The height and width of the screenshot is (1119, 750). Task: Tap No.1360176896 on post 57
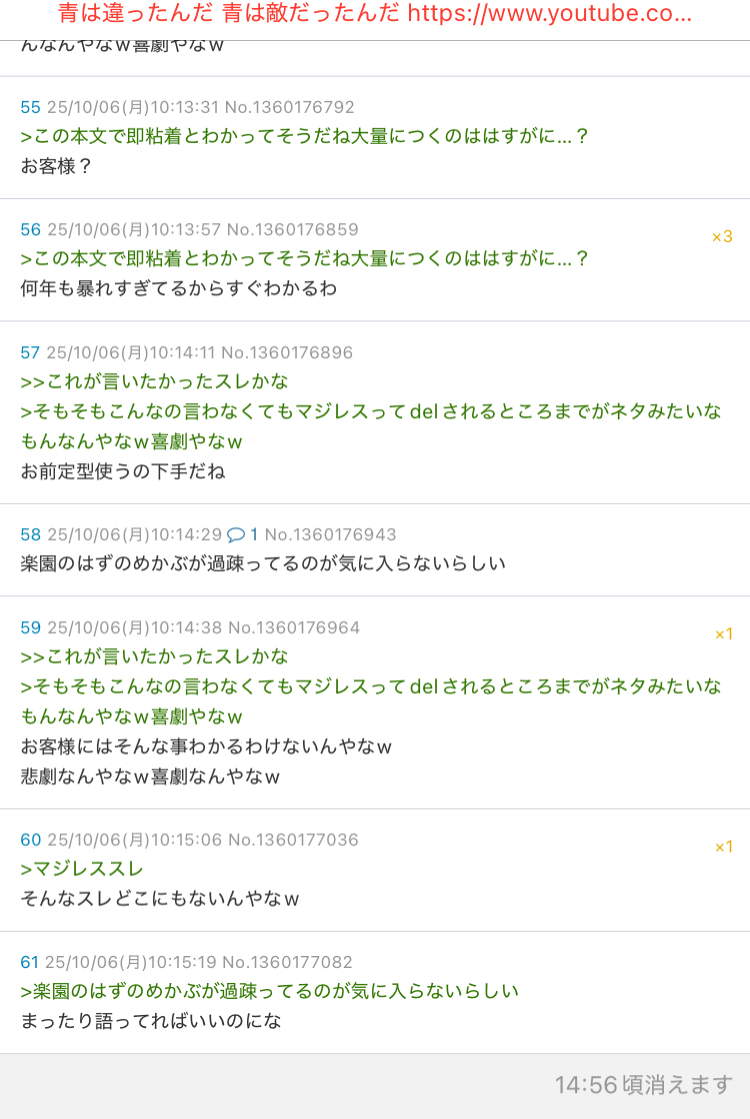287,353
